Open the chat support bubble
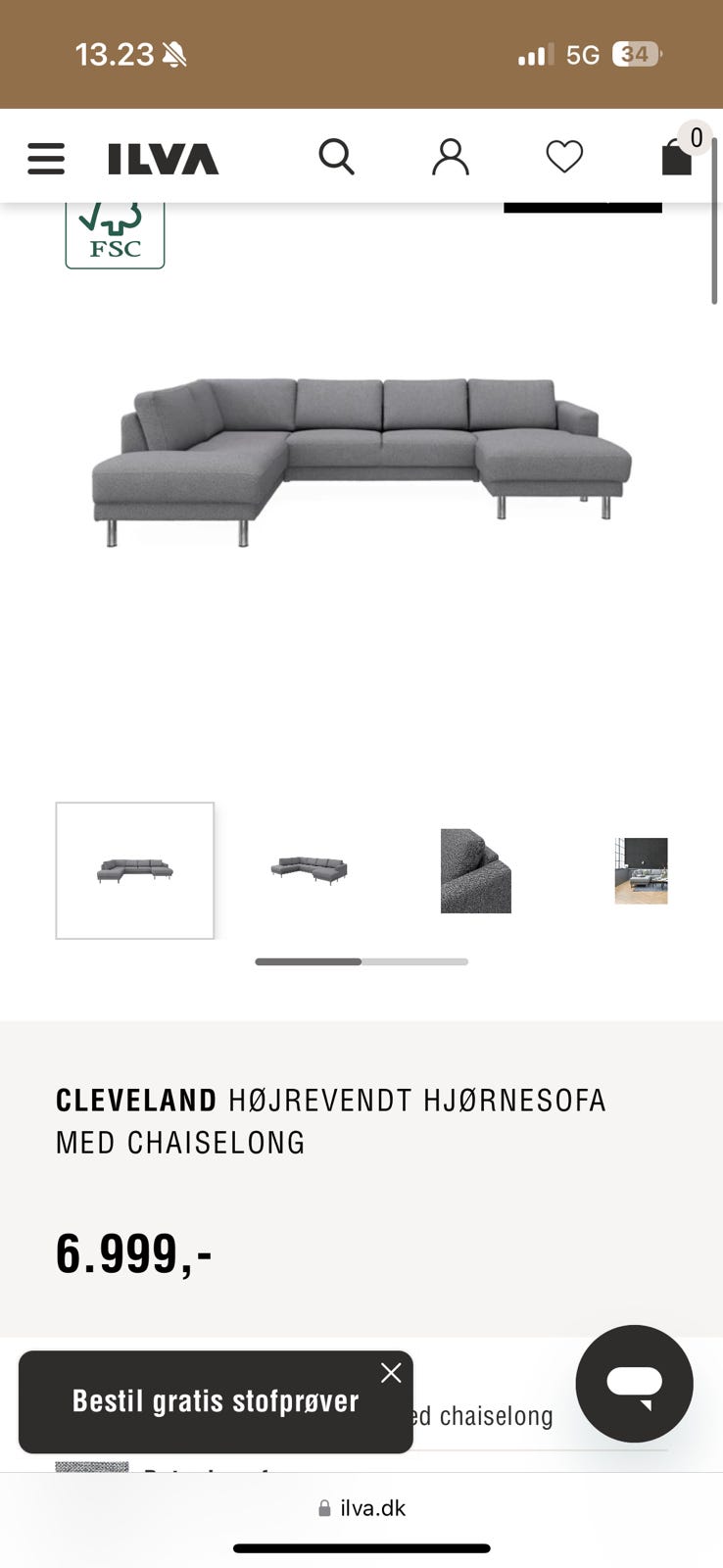 [x=635, y=1384]
